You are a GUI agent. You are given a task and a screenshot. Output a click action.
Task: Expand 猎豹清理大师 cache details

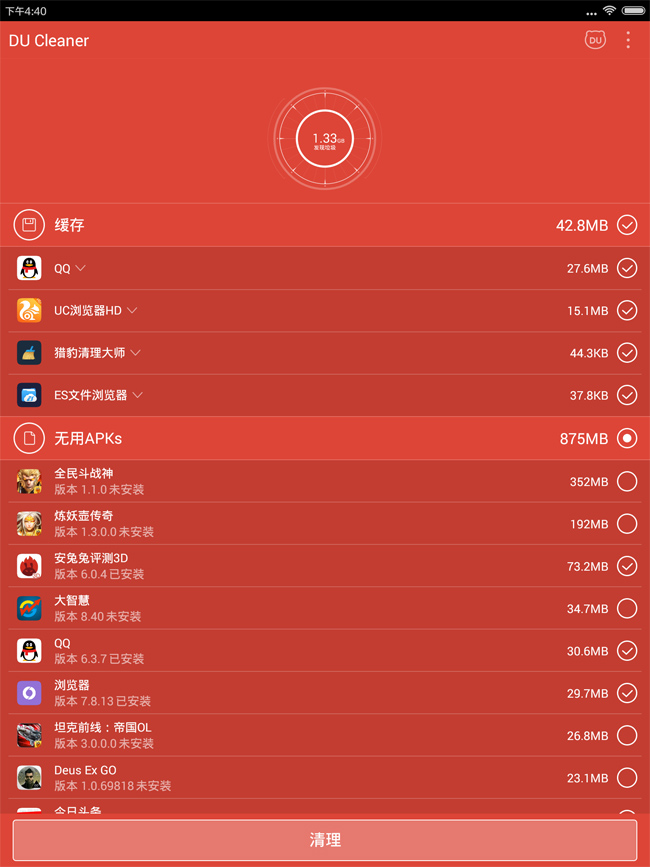[135, 353]
